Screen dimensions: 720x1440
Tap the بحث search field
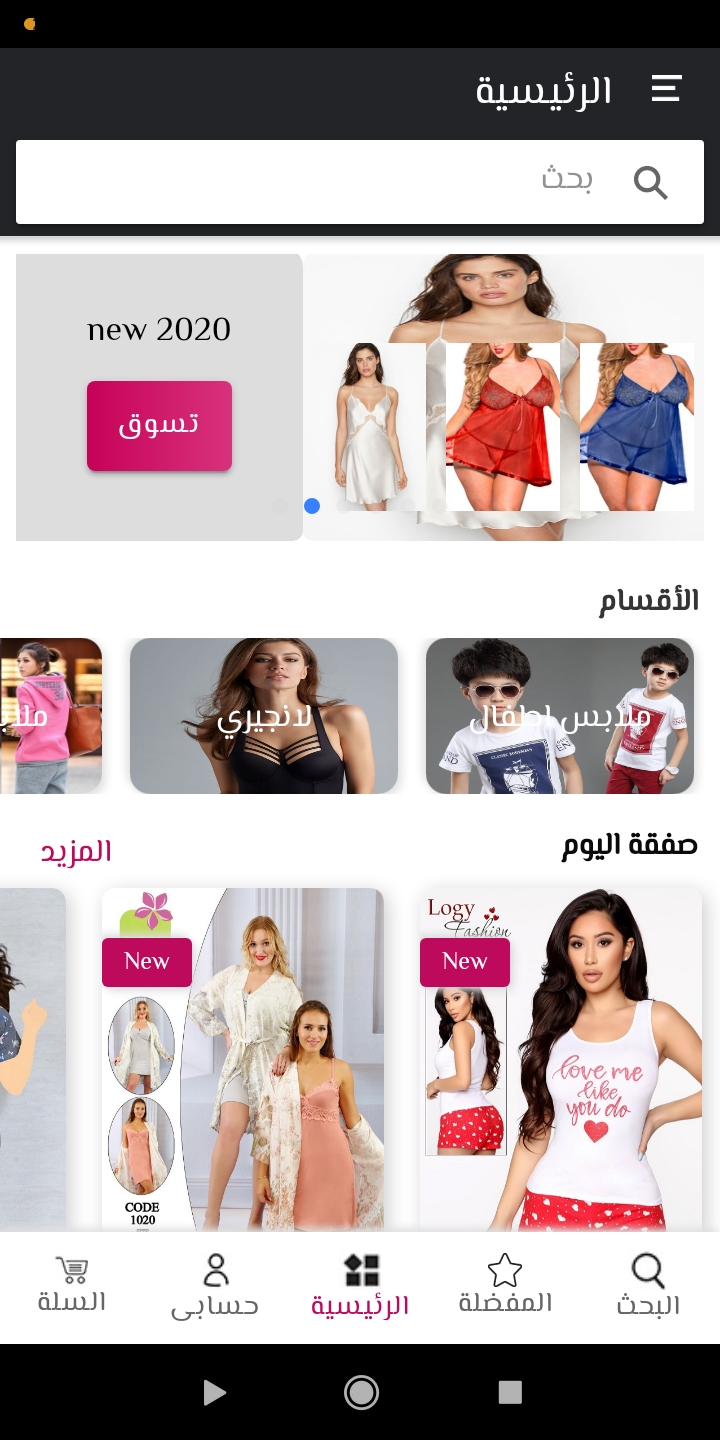click(360, 182)
